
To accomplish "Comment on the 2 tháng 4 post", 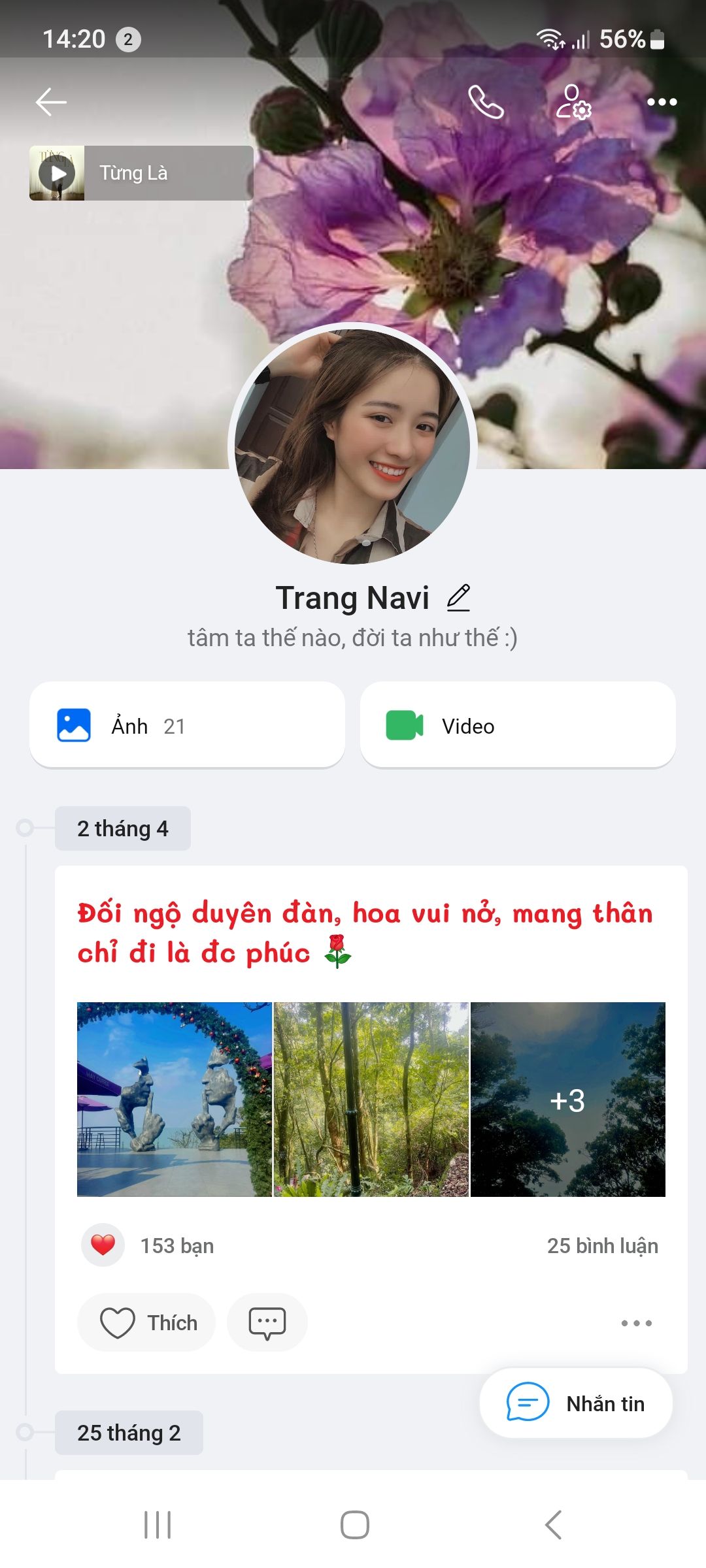I will point(267,1323).
